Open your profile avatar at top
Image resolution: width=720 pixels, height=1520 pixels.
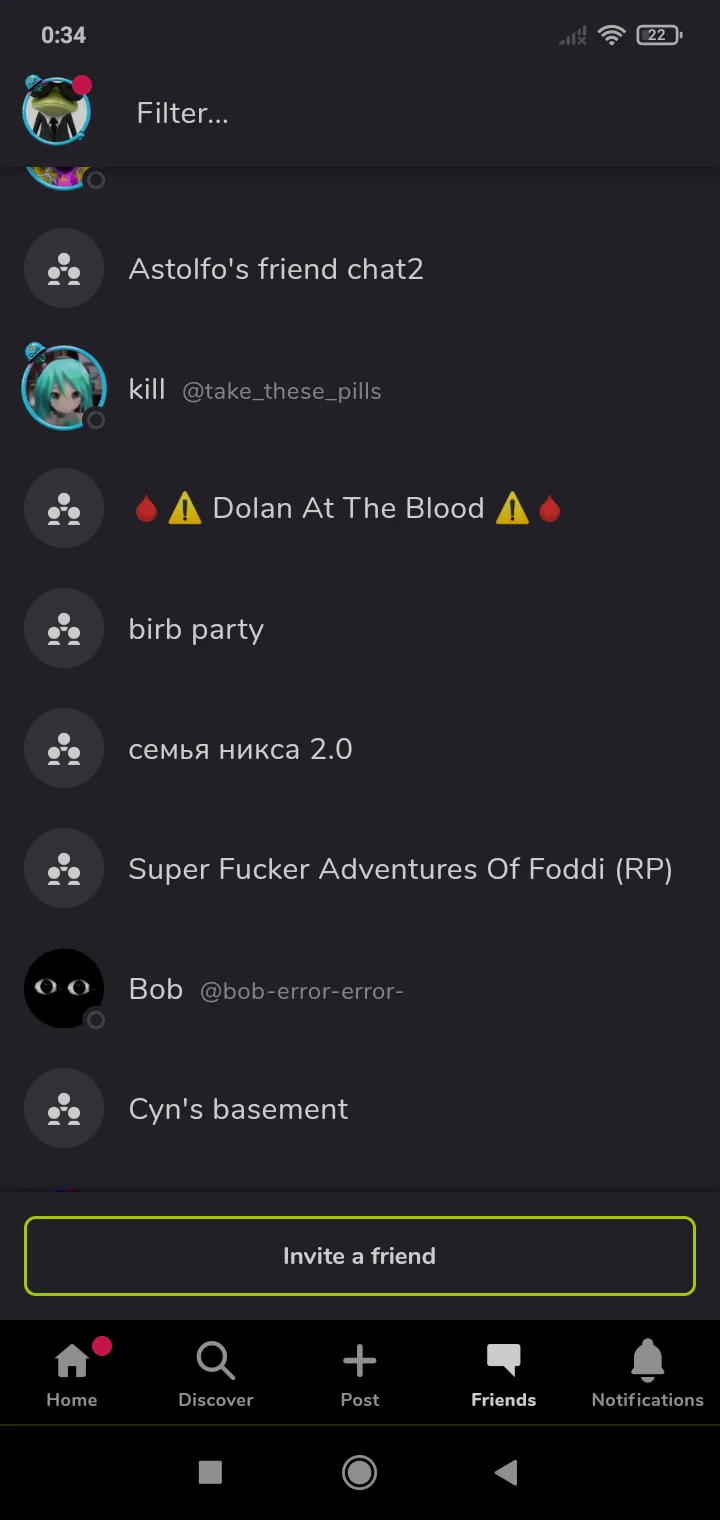56,111
